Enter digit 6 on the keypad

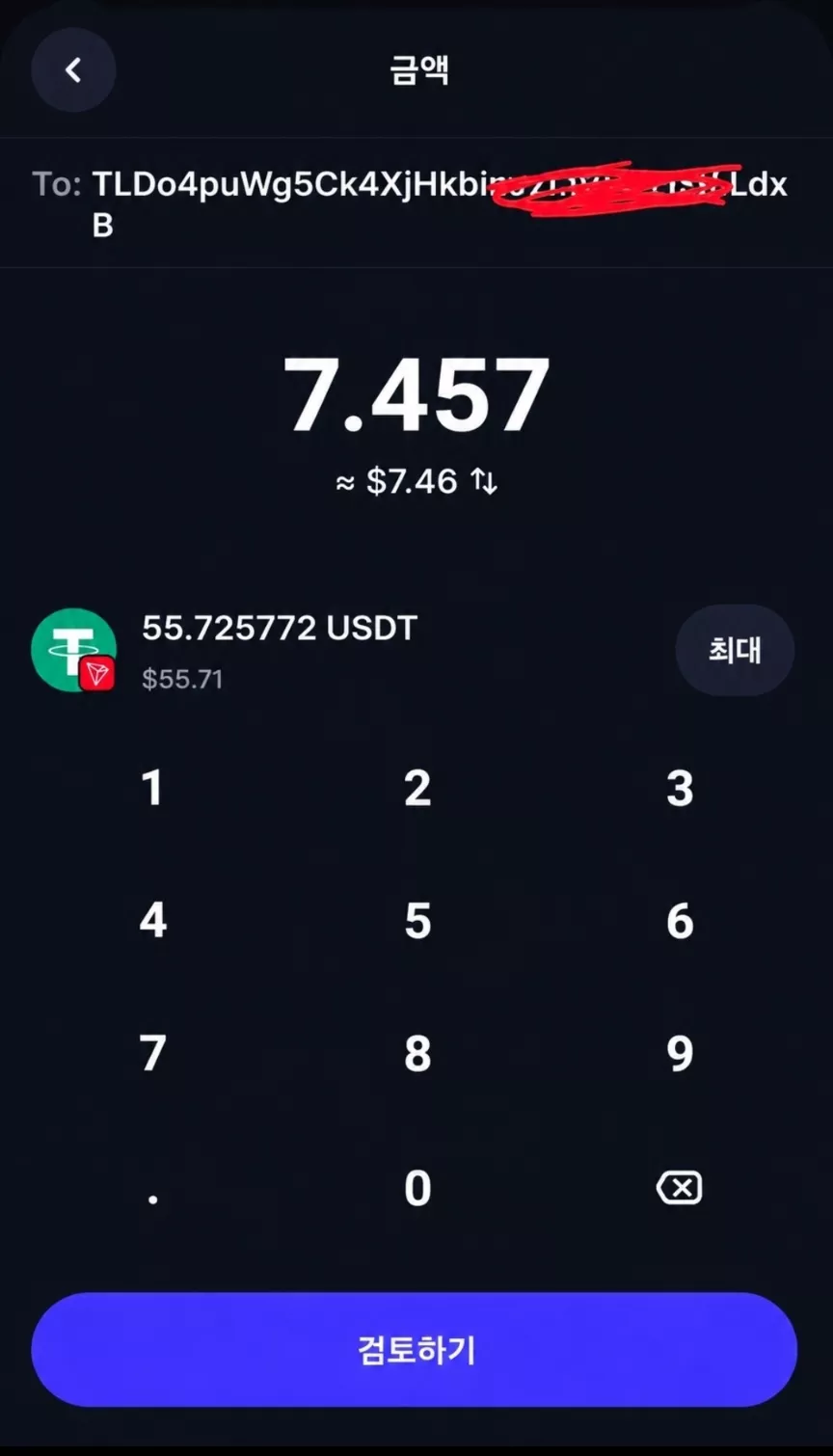pyautogui.click(x=680, y=921)
